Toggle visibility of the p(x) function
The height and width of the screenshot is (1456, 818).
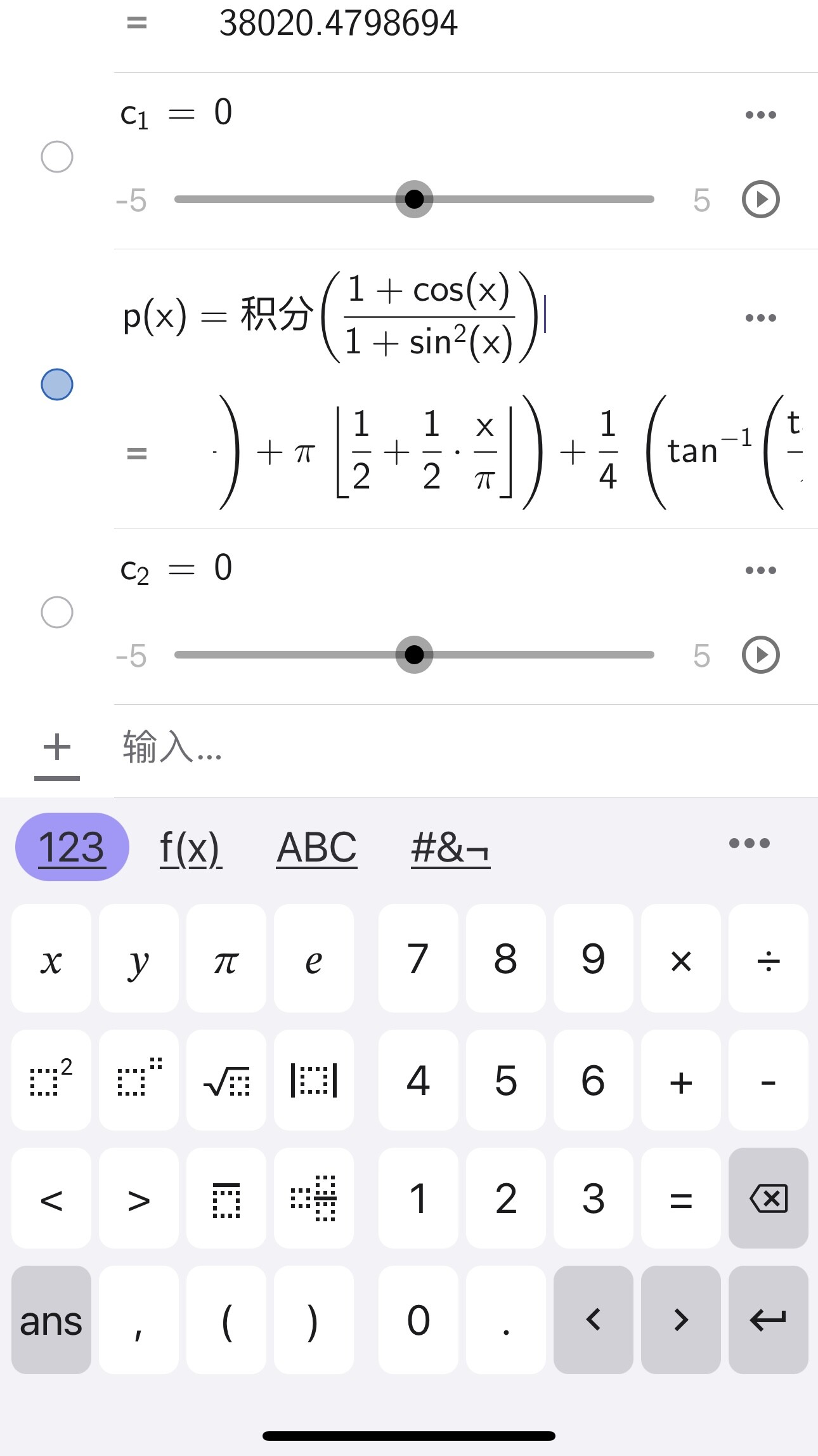click(x=57, y=384)
